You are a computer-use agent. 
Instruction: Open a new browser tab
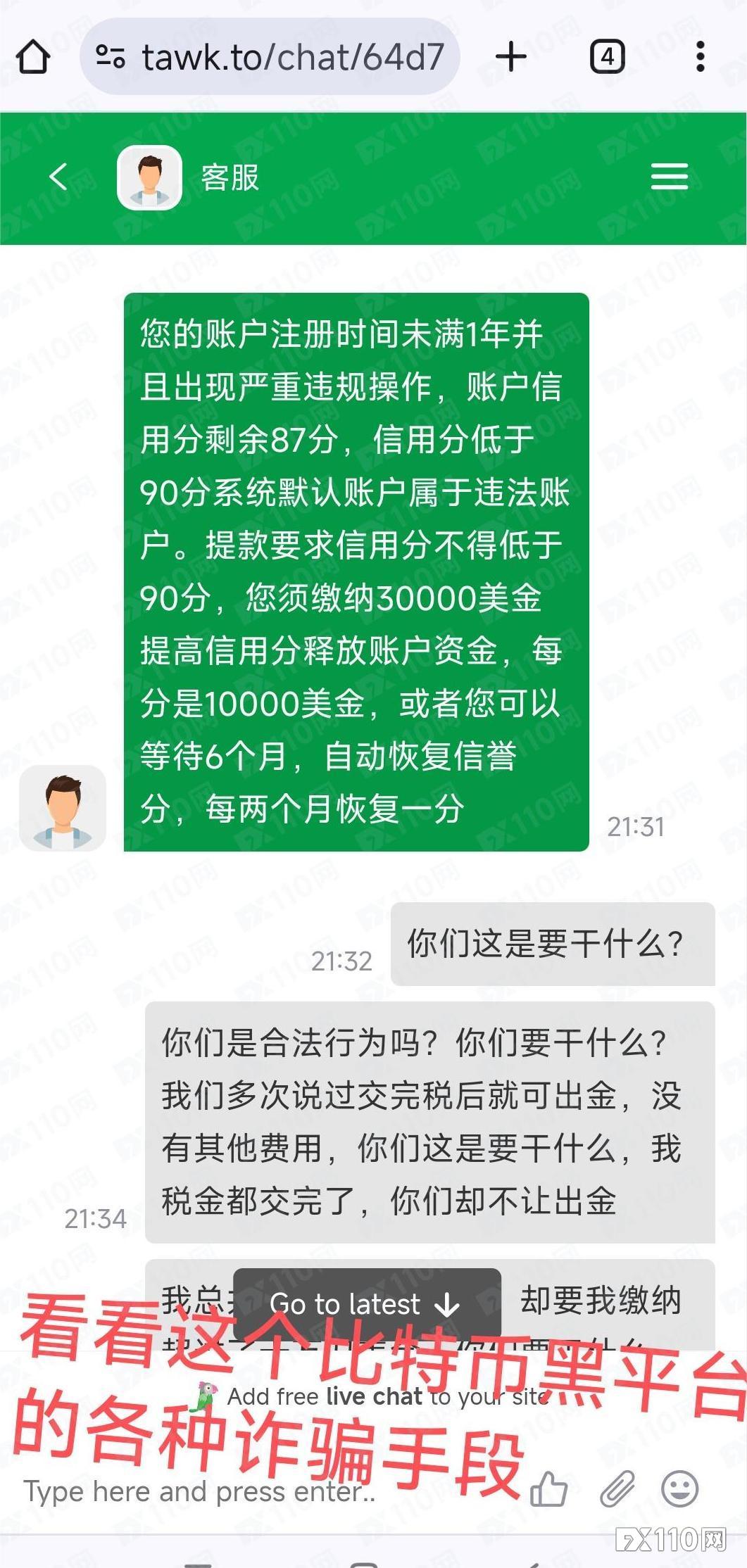(x=511, y=56)
